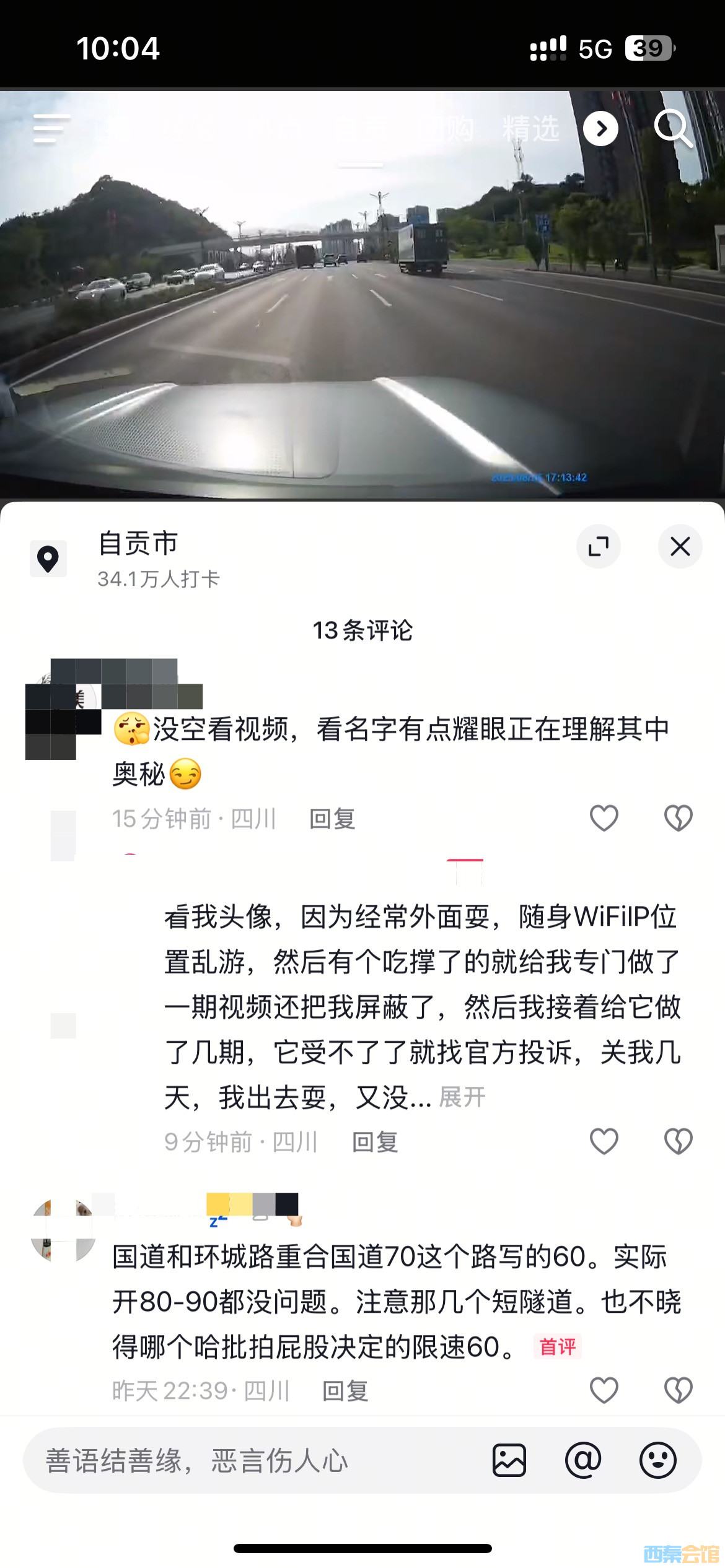Open the hamburger menu at top
The width and height of the screenshot is (725, 1568).
(51, 129)
